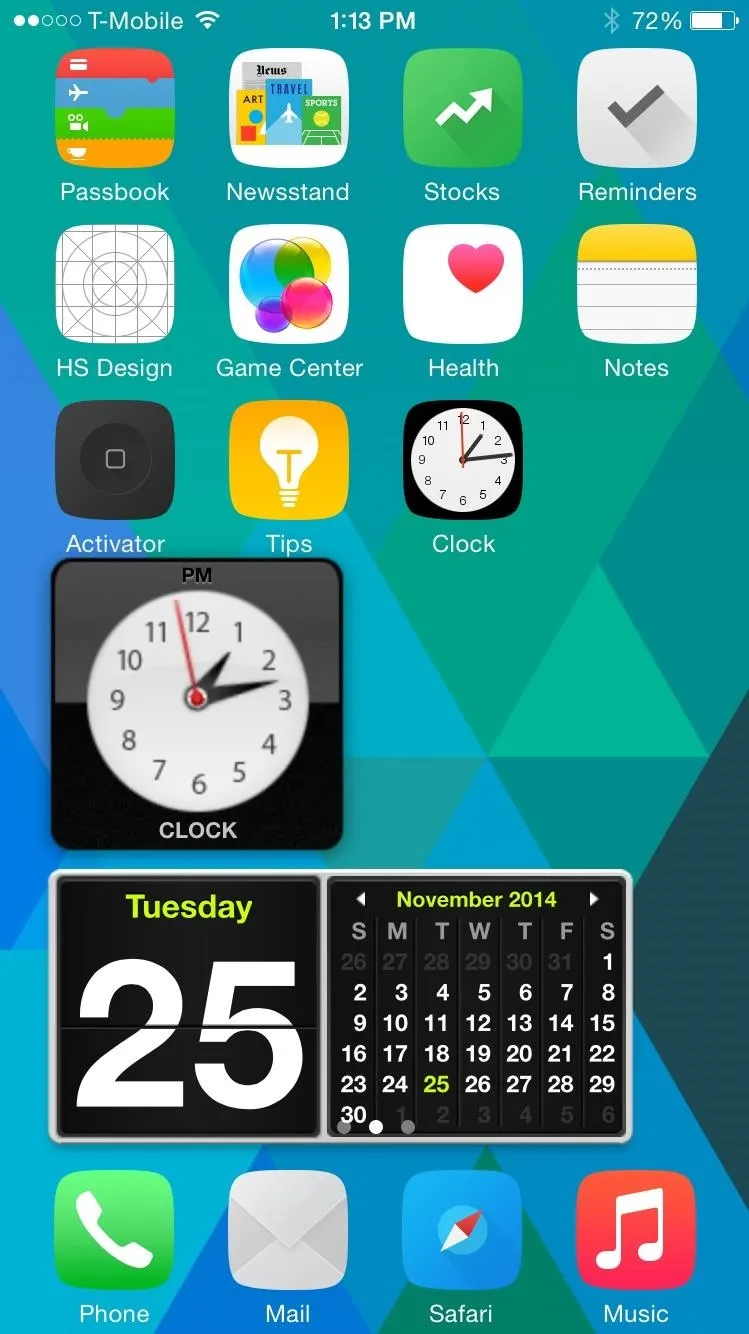Image resolution: width=749 pixels, height=1334 pixels.
Task: Go to previous month in calendar widget
Action: click(361, 899)
